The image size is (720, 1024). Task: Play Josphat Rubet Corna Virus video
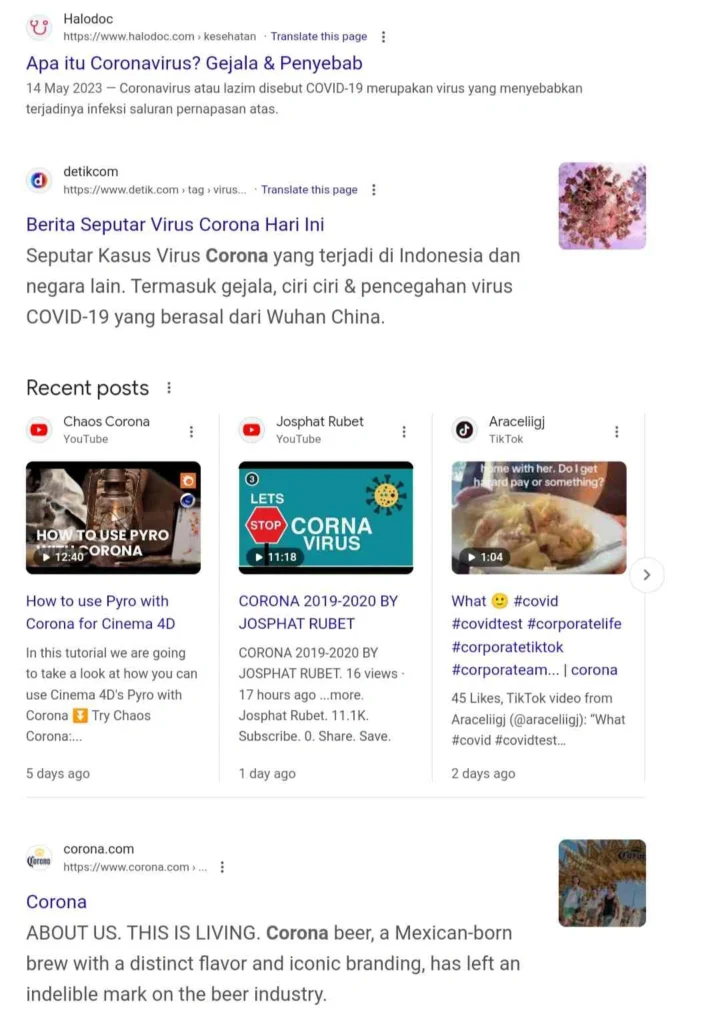click(x=326, y=517)
